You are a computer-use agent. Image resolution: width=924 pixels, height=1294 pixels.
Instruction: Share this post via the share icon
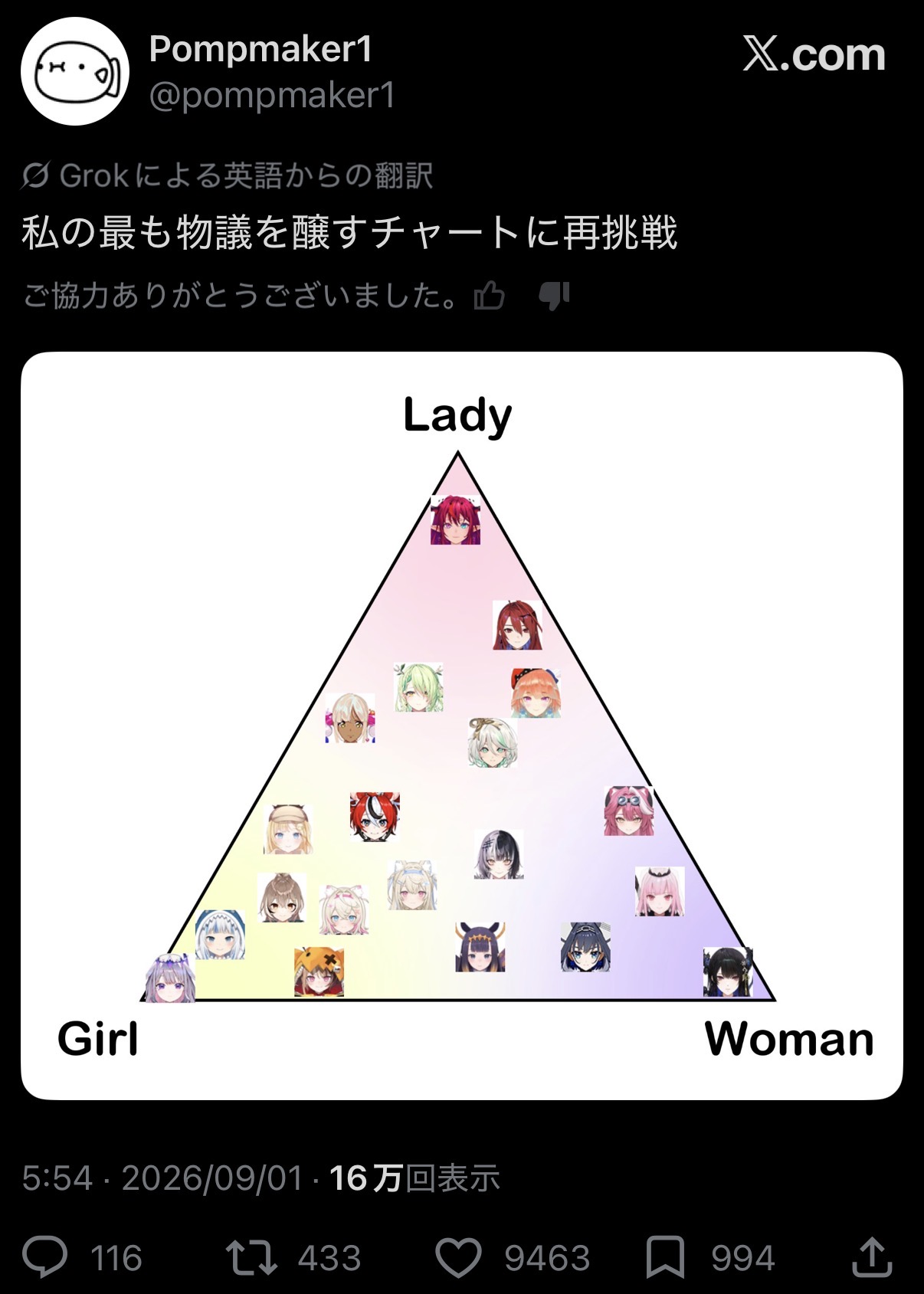(x=872, y=1256)
